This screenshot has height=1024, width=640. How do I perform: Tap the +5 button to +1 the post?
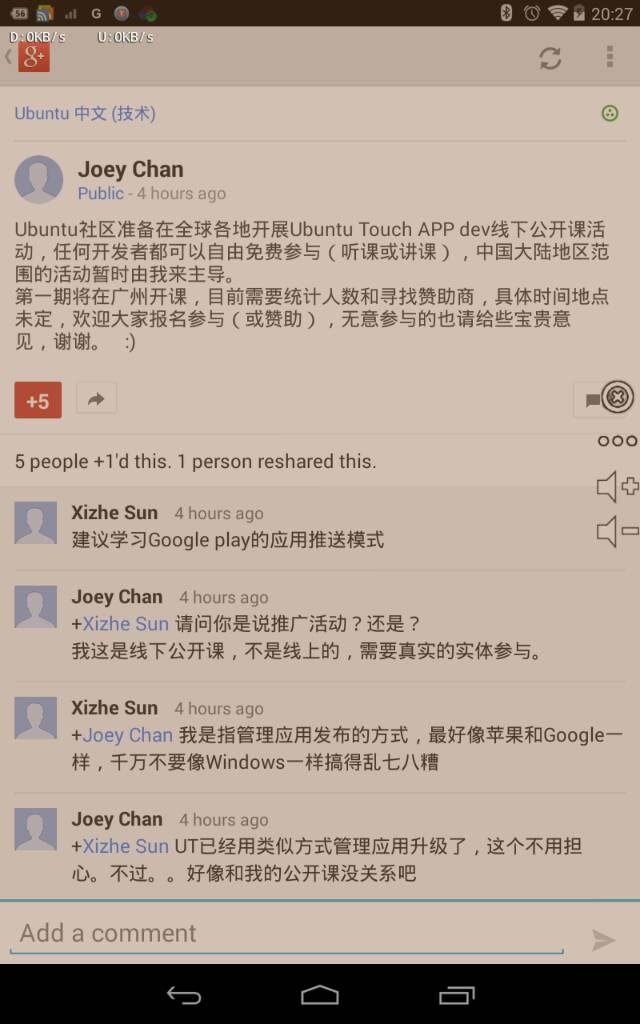point(38,400)
